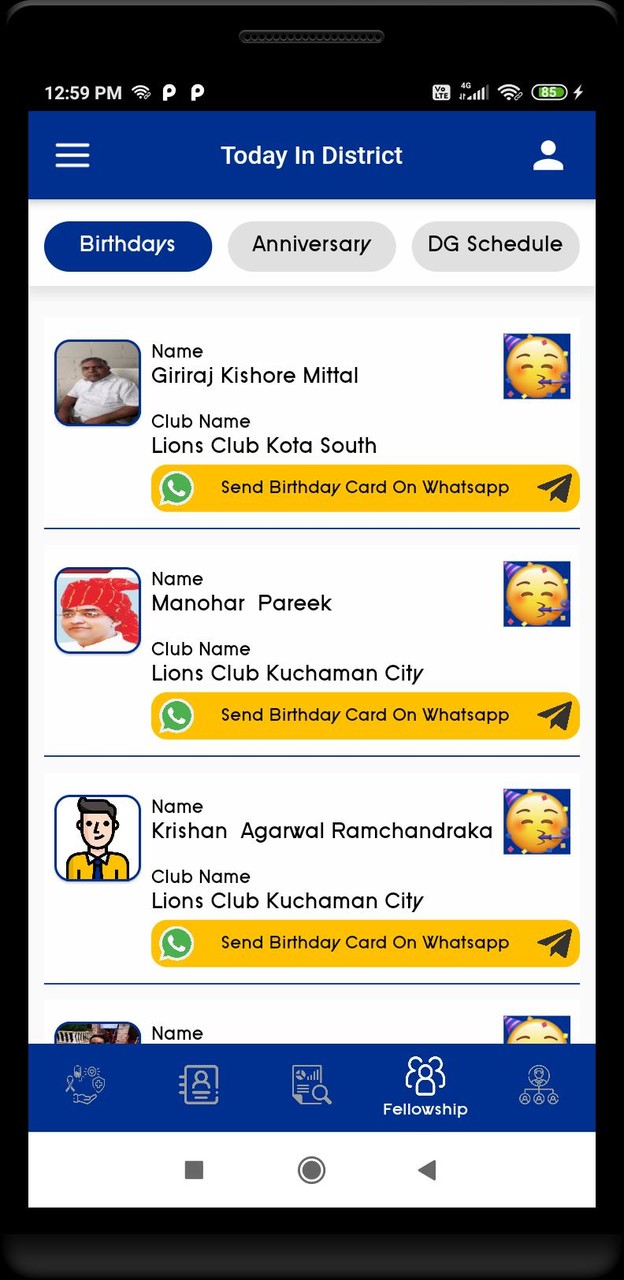The height and width of the screenshot is (1280, 624).
Task: Go back using the system back button
Action: [427, 1169]
